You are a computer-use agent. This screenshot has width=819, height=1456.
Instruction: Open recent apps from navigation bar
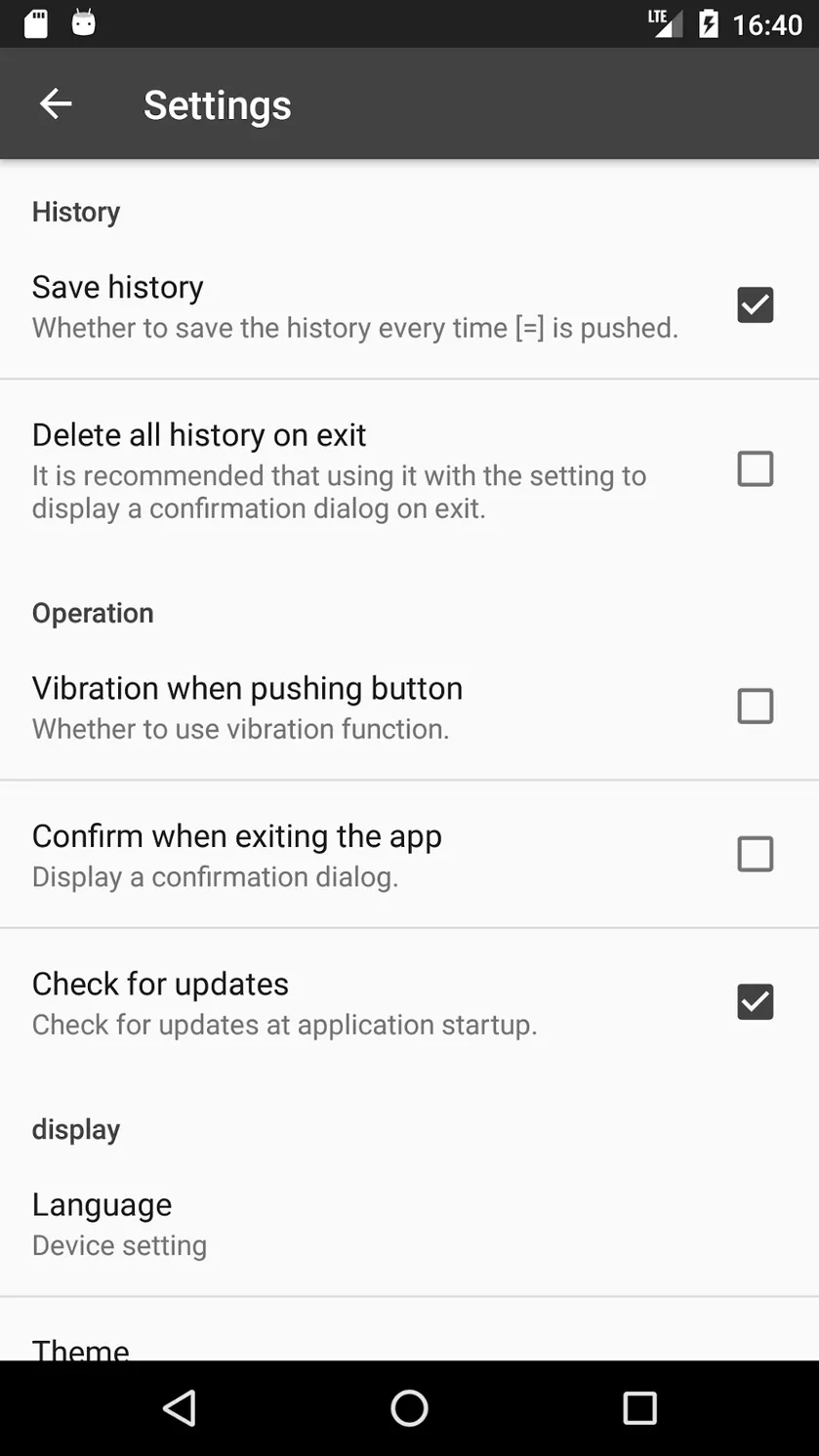pos(639,1408)
